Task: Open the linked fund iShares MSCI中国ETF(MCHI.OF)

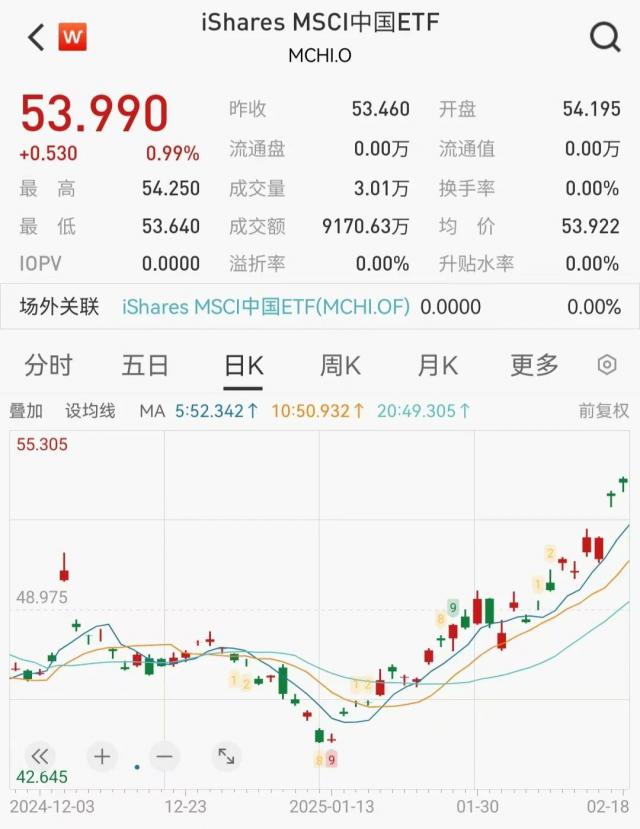Action: point(266,307)
